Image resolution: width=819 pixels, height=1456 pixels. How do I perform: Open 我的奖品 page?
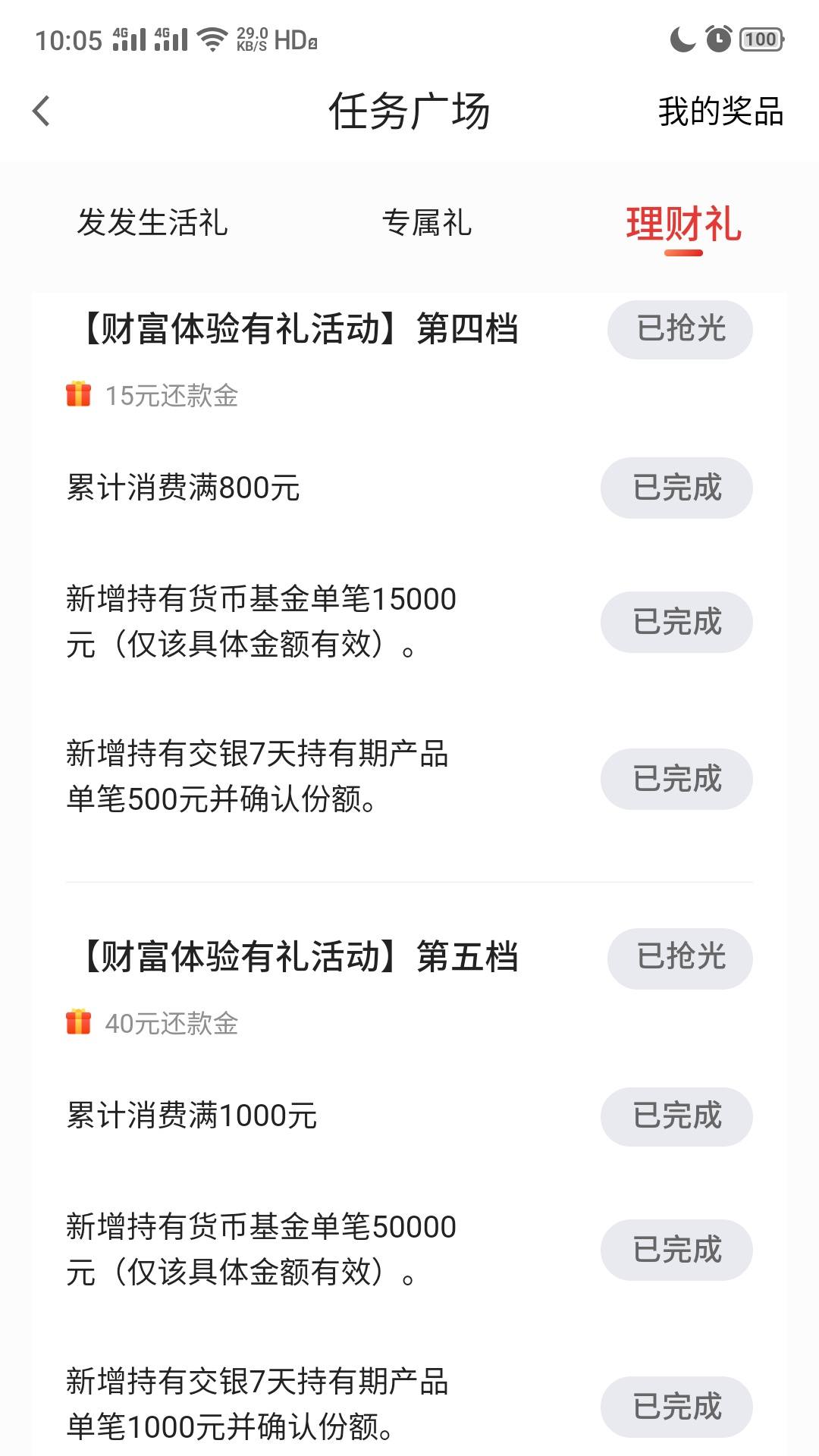point(720,111)
